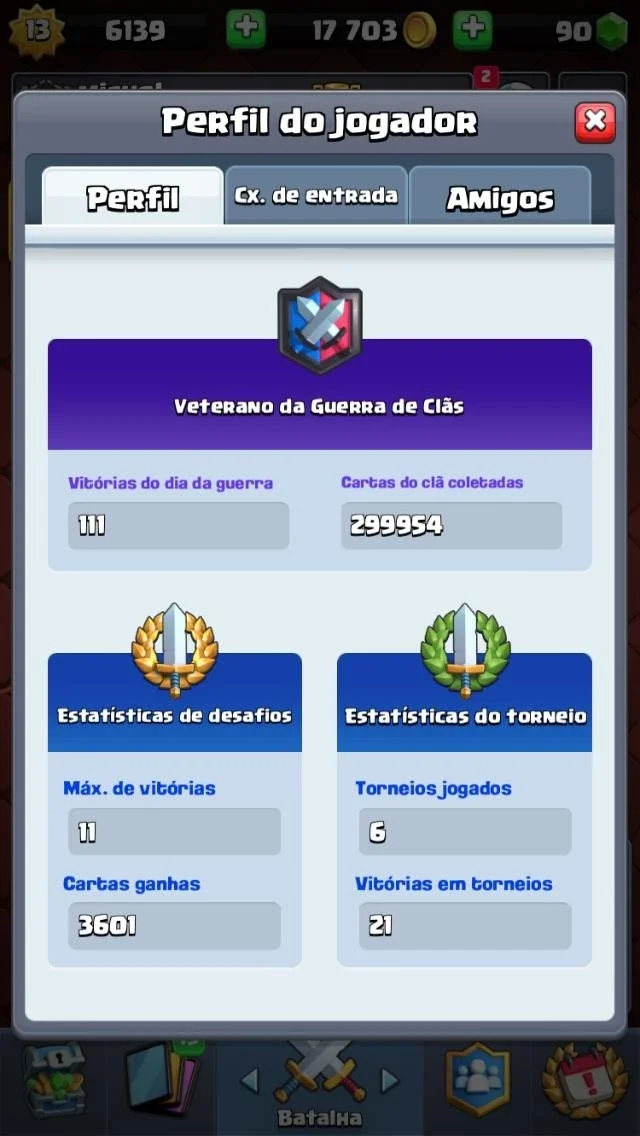The height and width of the screenshot is (1136, 640).
Task: Open the events calendar tab
Action: [584, 1079]
